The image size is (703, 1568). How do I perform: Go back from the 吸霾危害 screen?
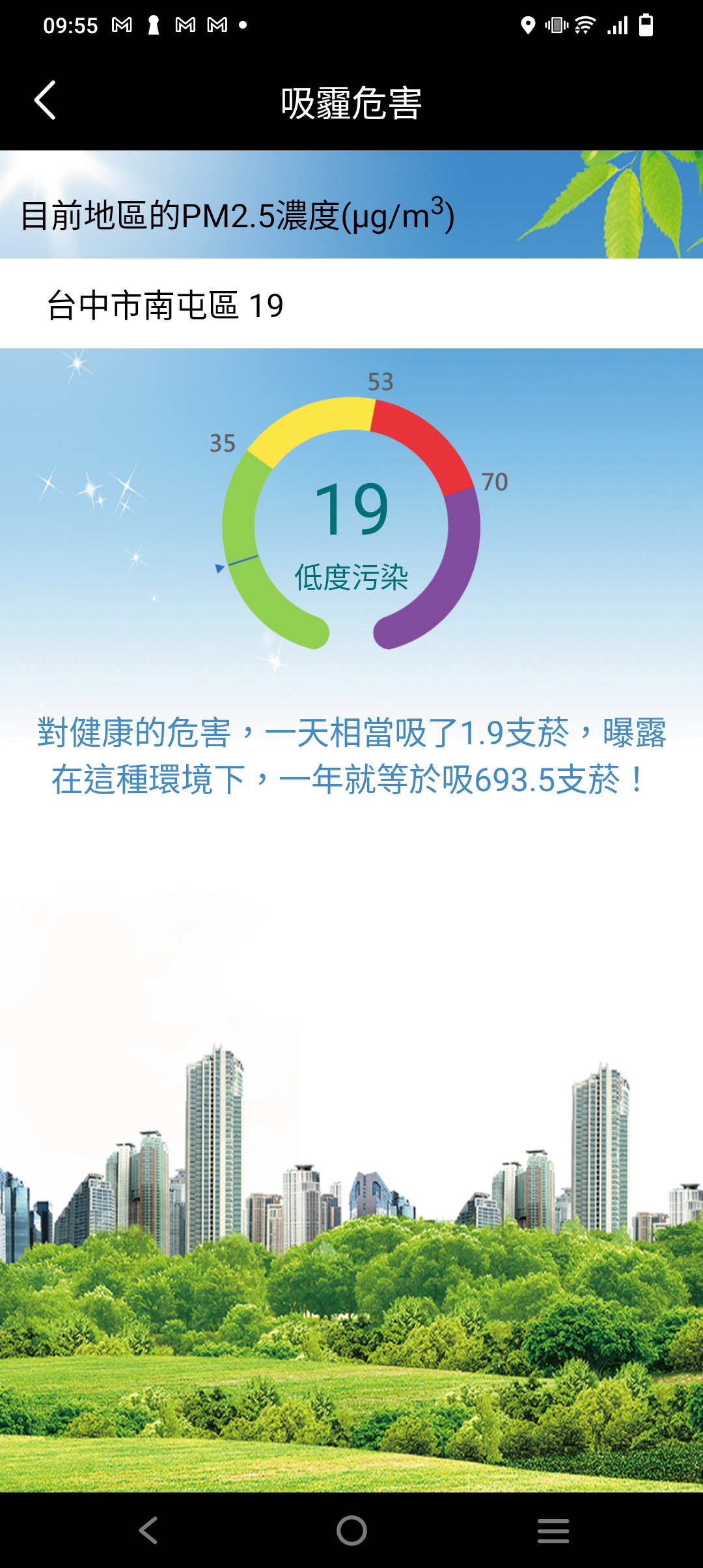(x=44, y=101)
